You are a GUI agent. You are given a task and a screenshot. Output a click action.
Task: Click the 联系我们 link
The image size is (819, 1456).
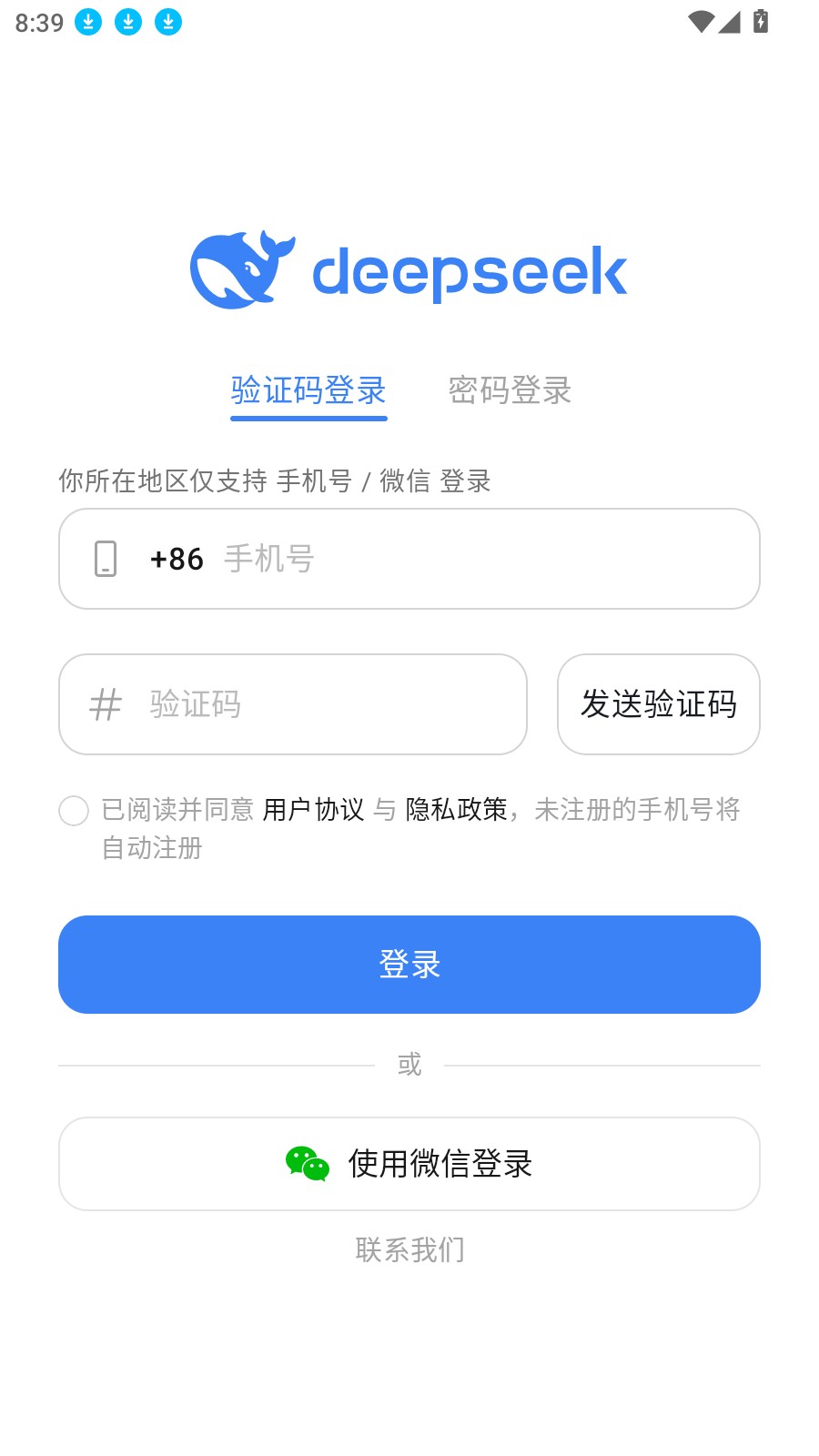(x=409, y=1250)
